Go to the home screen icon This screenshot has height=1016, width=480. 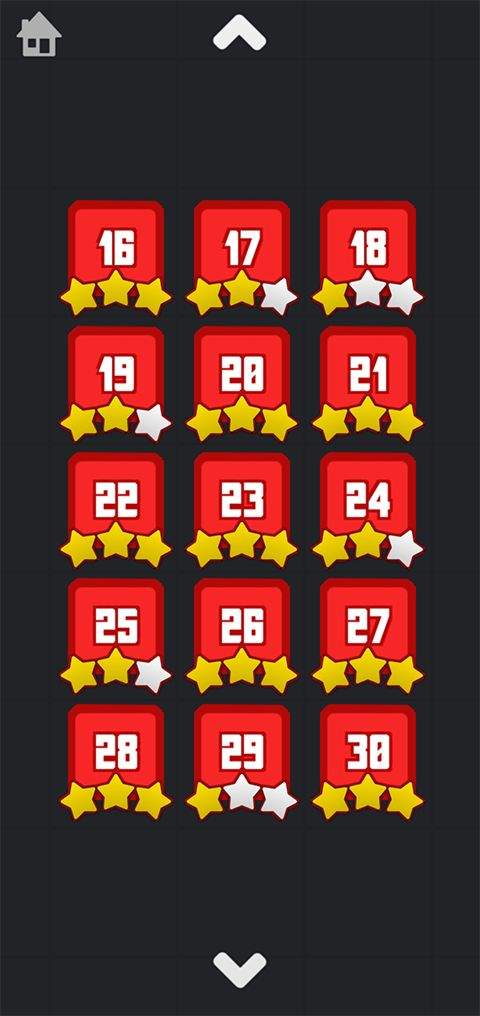coord(39,34)
